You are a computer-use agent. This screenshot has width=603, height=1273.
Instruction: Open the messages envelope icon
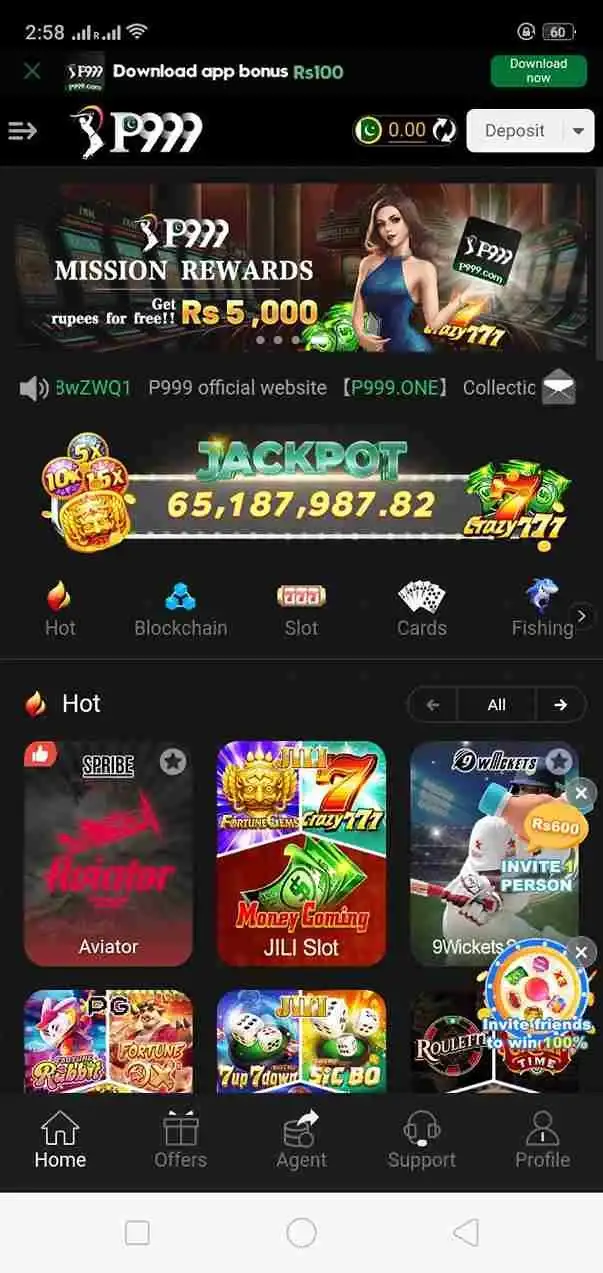tap(558, 388)
